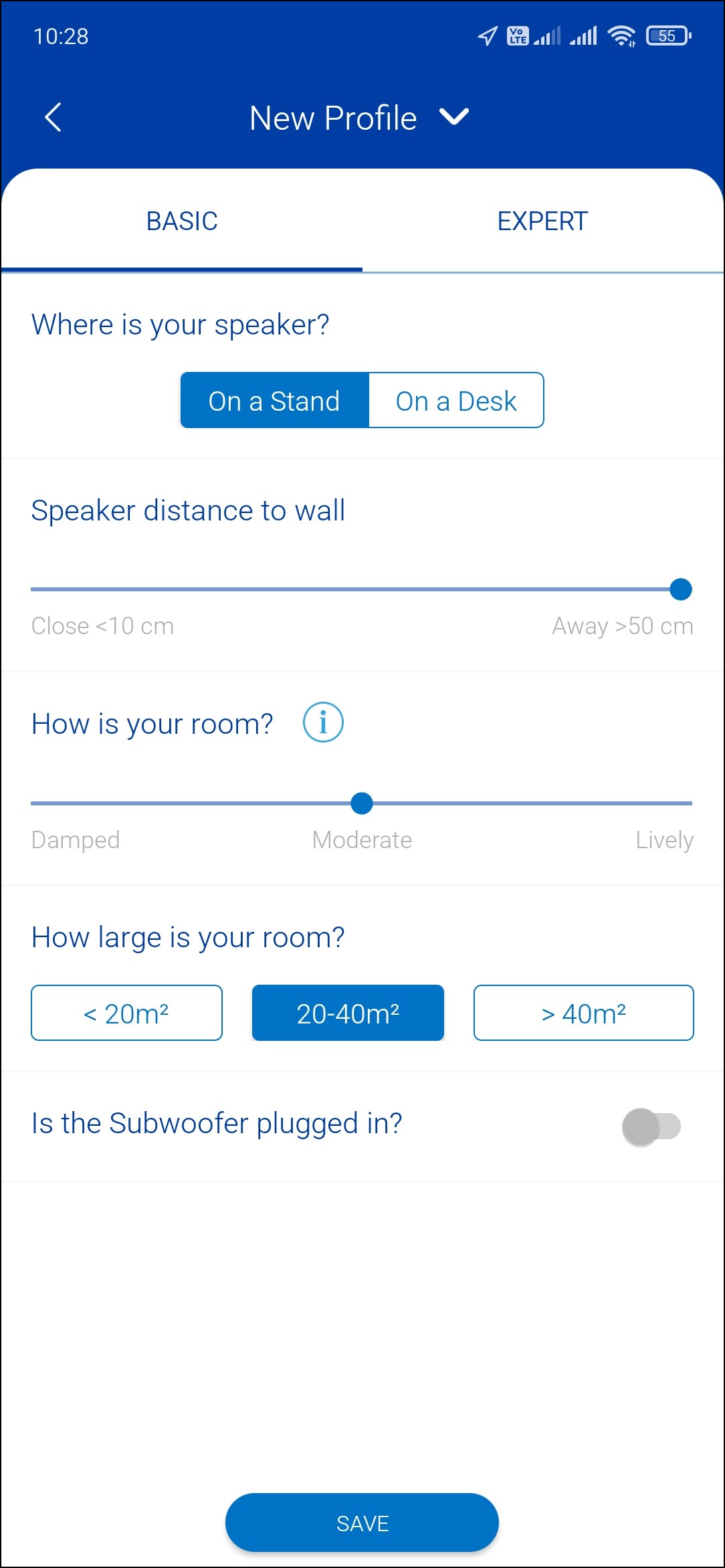Screen dimensions: 725x1568
Task: Select the BASIC tab
Action: [182, 221]
